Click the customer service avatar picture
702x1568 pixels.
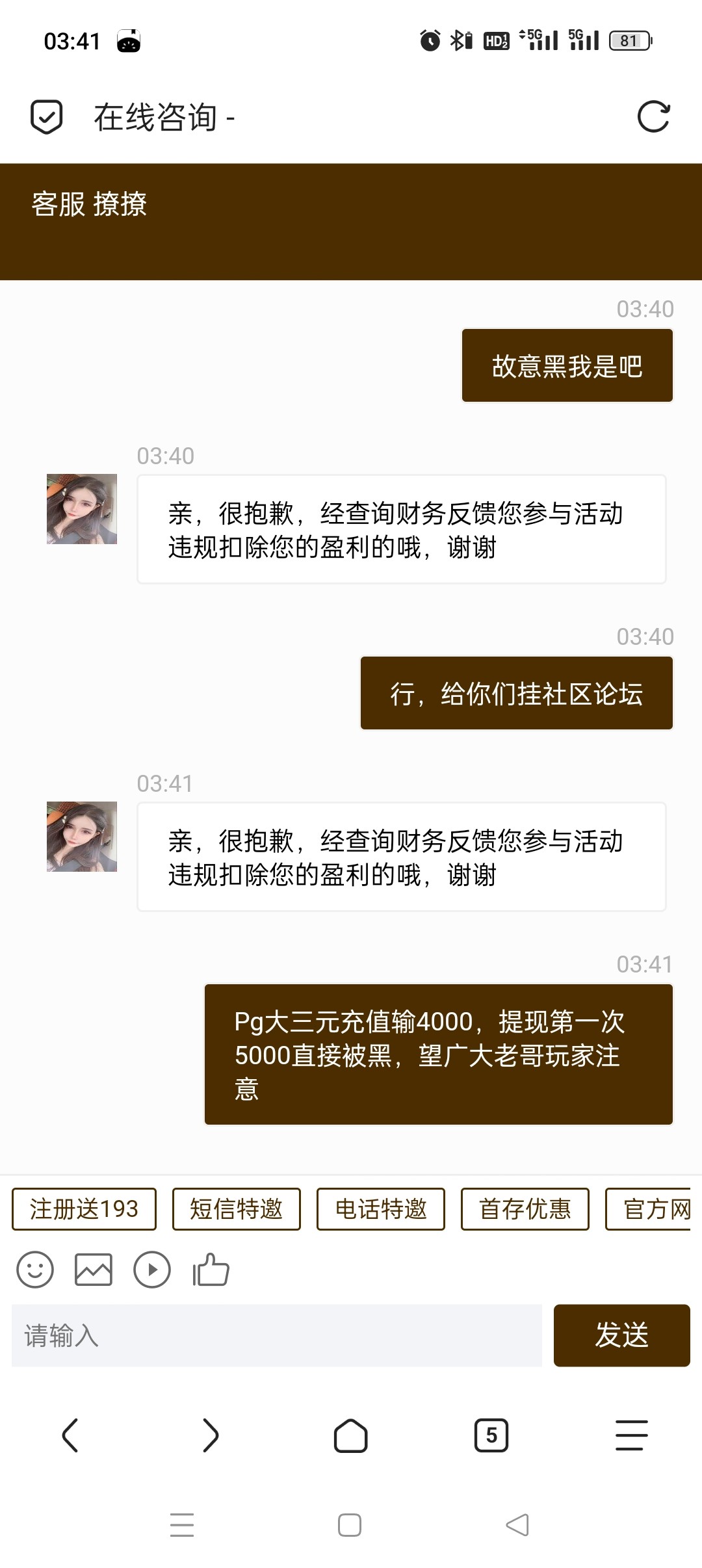(x=81, y=510)
